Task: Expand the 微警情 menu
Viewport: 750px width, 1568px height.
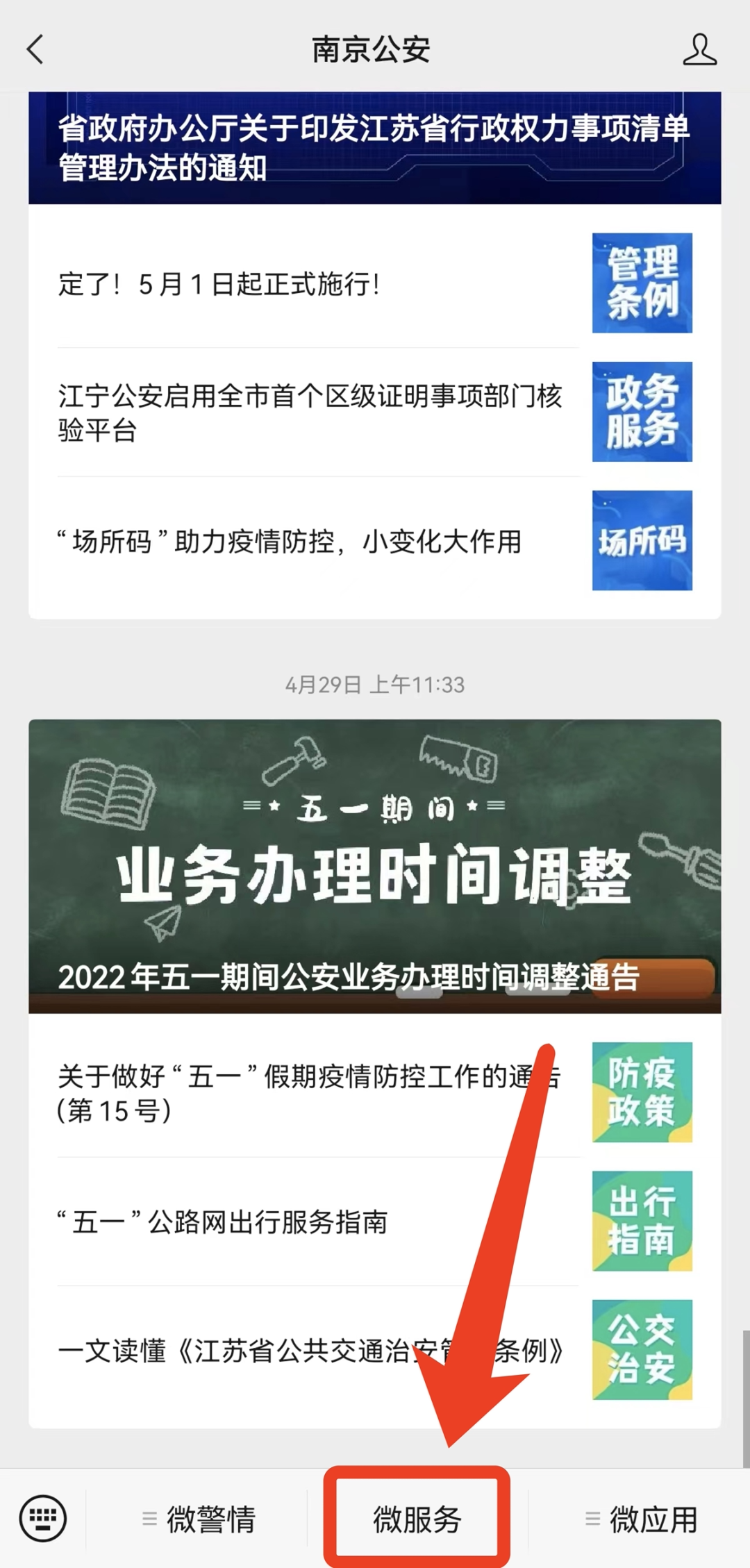Action: [199, 1519]
